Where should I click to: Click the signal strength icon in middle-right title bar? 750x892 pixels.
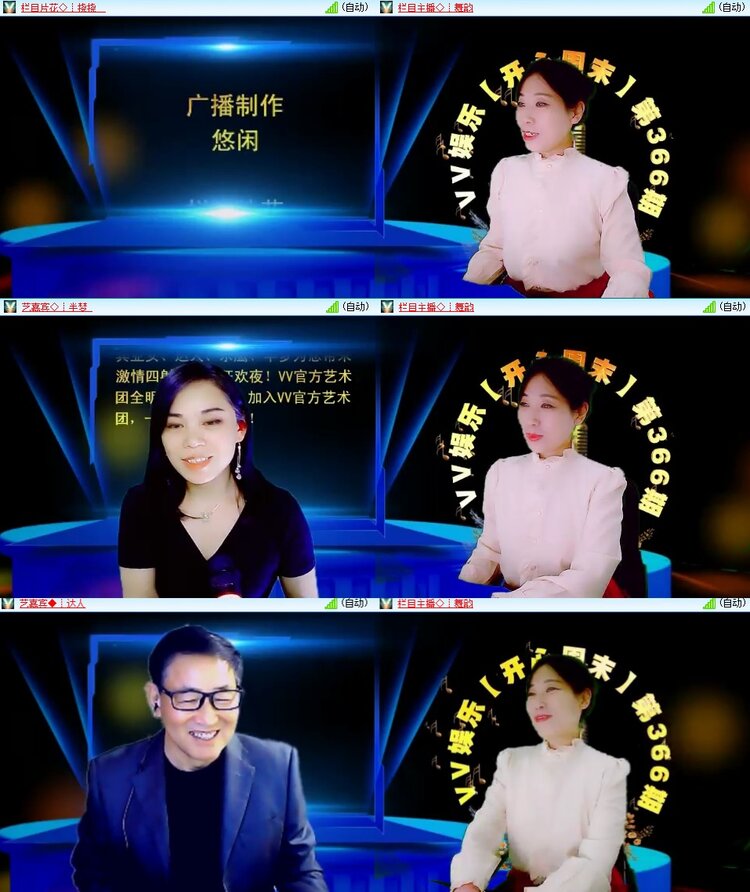coord(709,305)
